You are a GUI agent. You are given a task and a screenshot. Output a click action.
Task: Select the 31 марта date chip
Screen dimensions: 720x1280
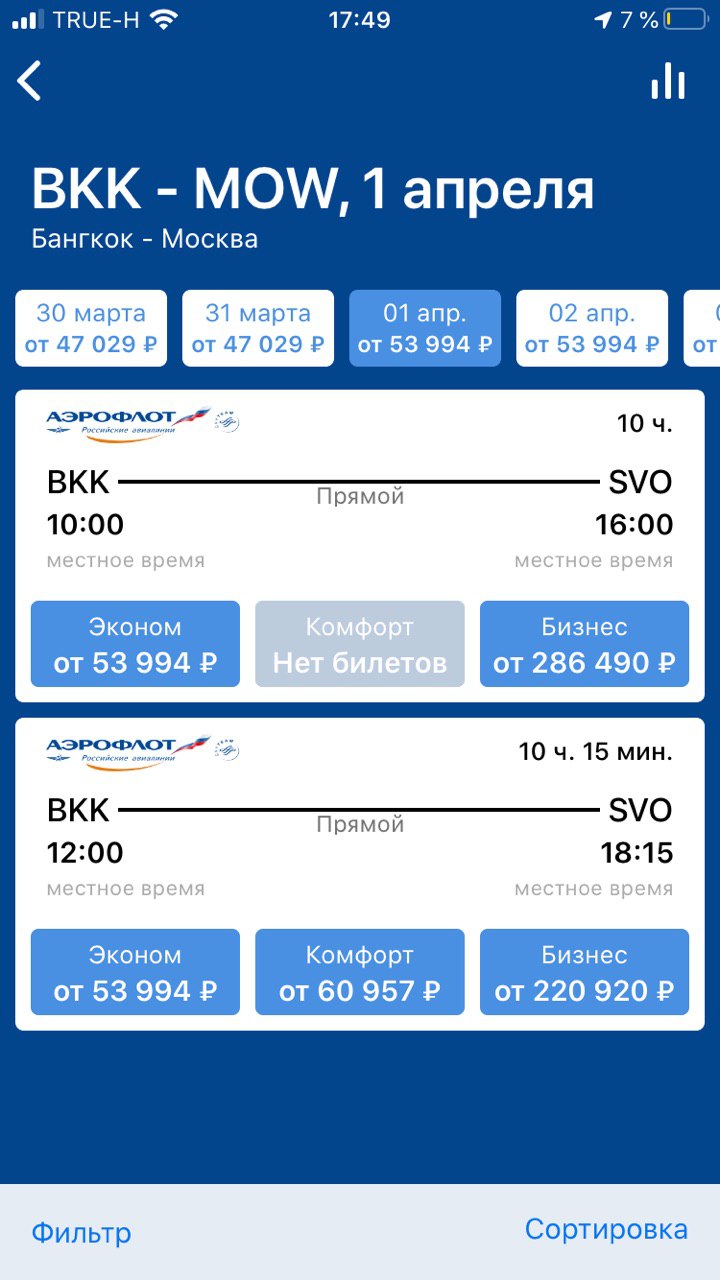point(258,328)
